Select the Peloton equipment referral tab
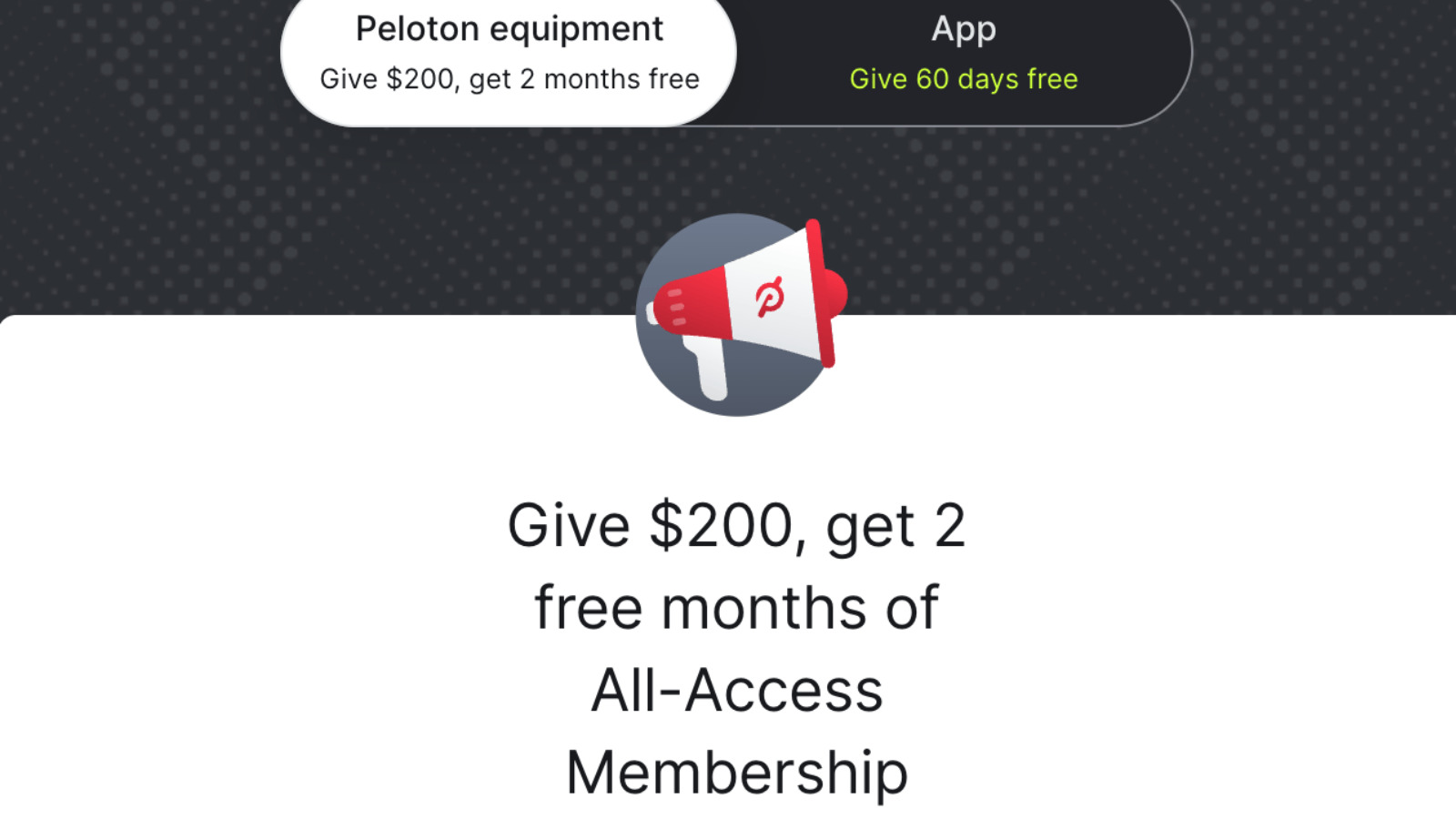Viewport: 1456px width, 819px height. coord(509,55)
